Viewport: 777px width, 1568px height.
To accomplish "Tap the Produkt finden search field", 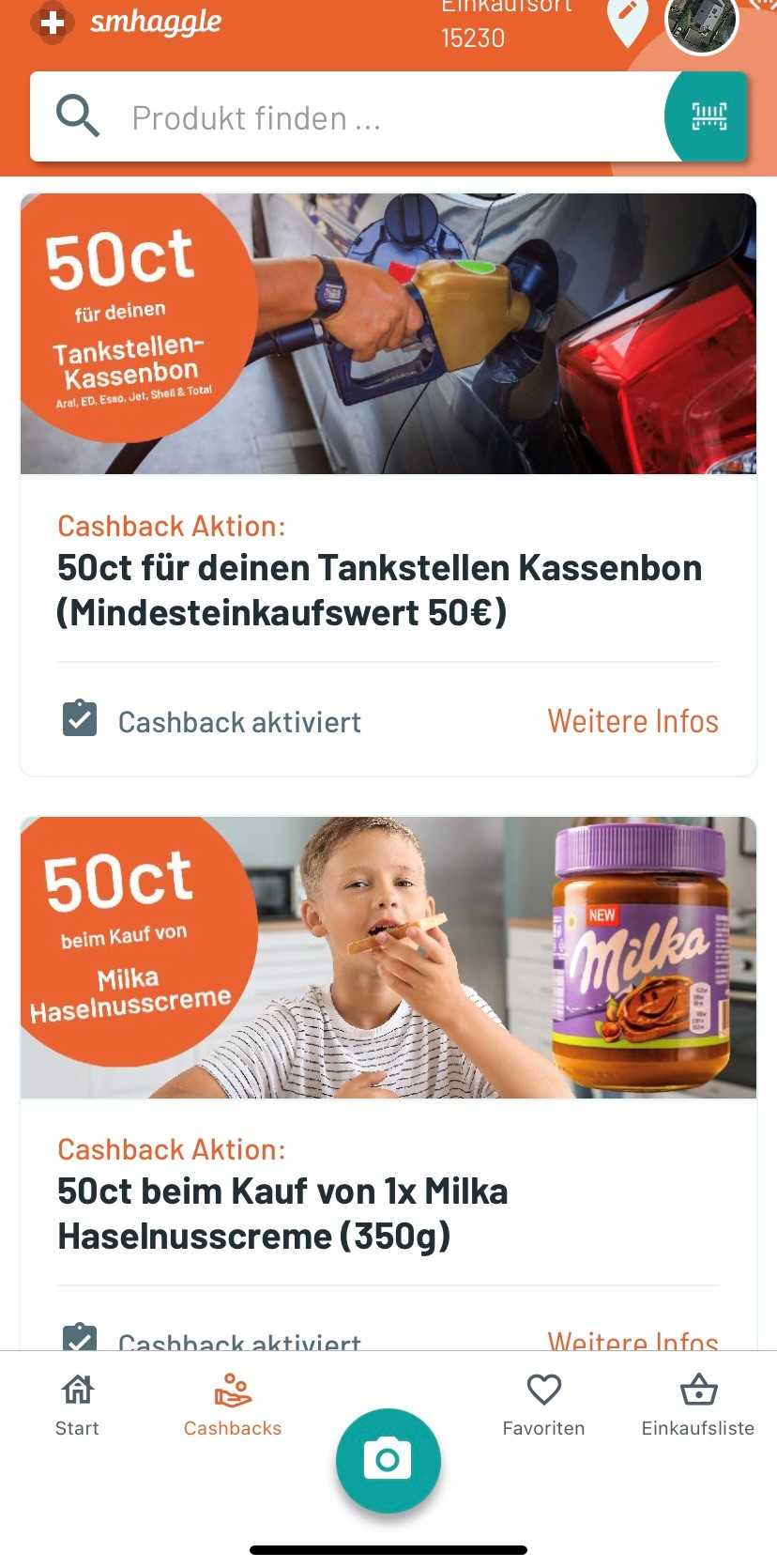I will [347, 117].
